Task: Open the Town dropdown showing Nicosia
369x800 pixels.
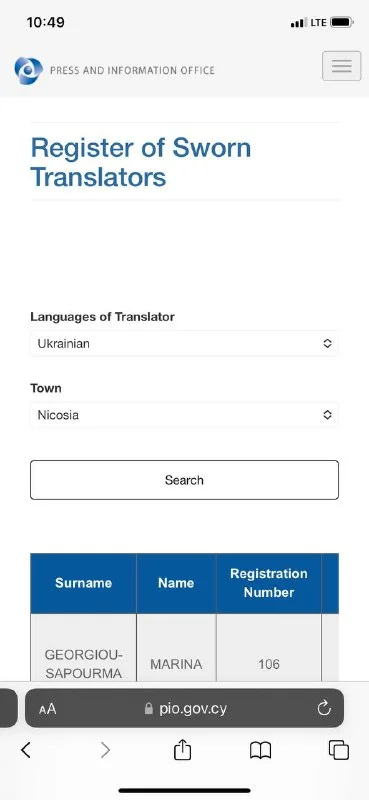Action: click(x=184, y=415)
